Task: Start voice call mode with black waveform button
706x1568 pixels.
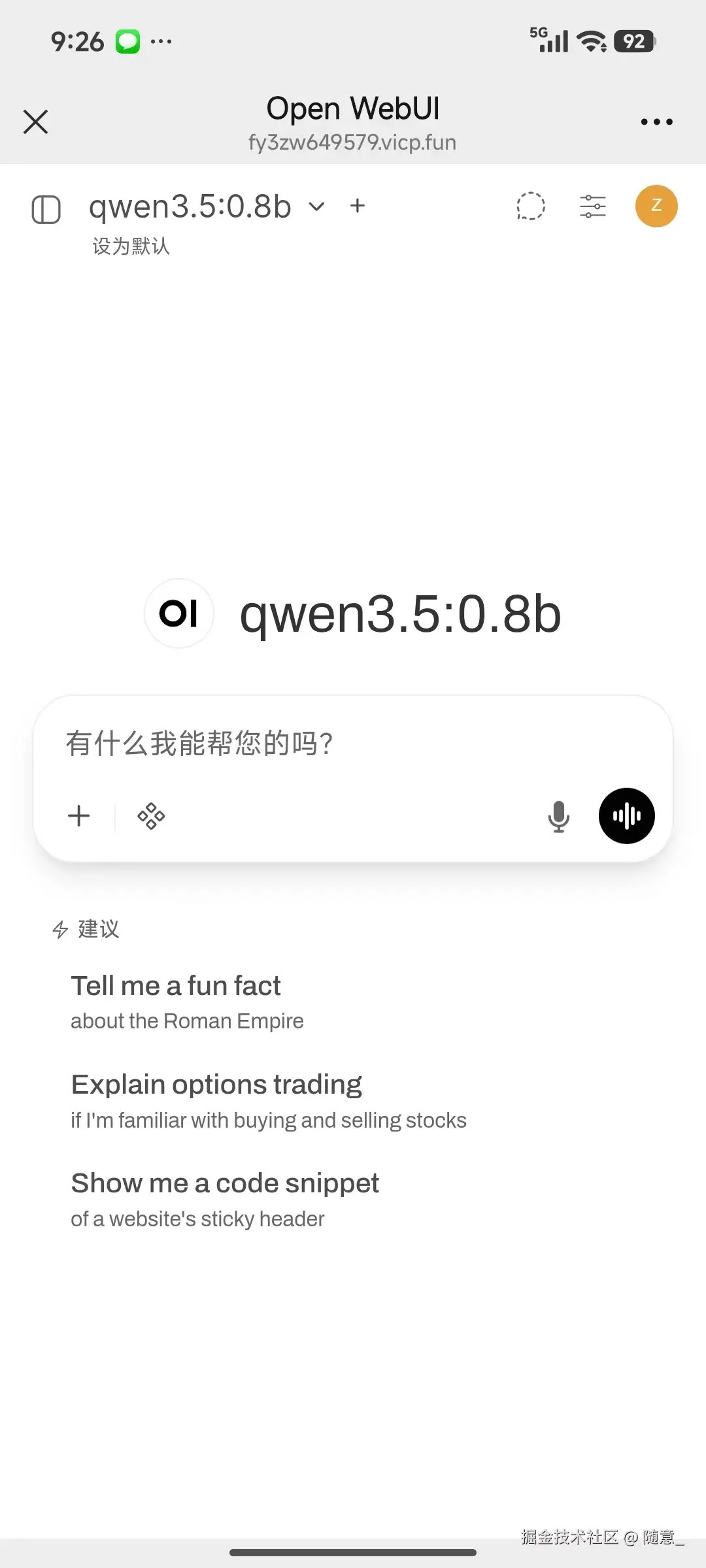Action: 626,816
